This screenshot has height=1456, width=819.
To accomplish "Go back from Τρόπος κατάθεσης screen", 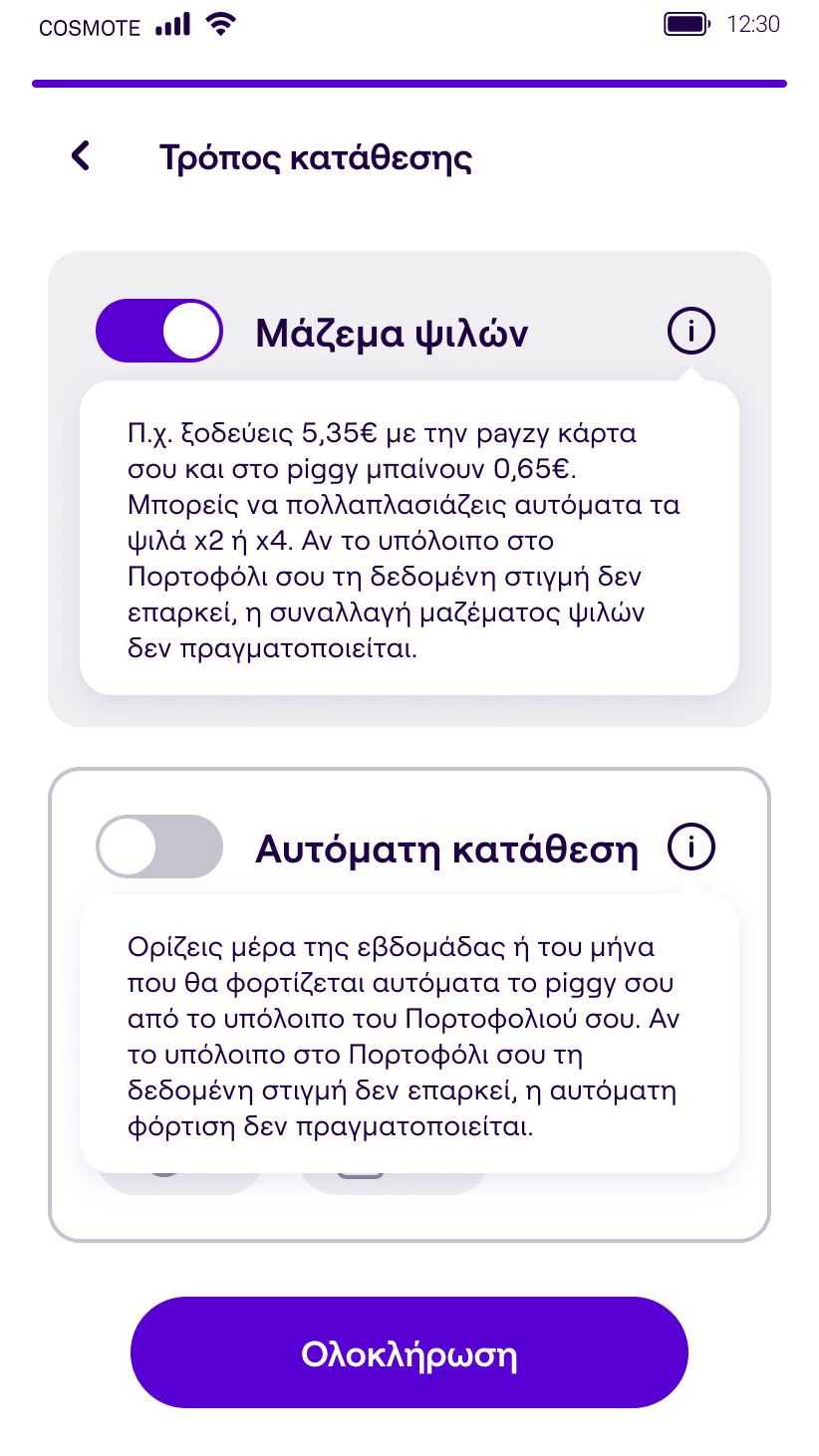I will (81, 156).
